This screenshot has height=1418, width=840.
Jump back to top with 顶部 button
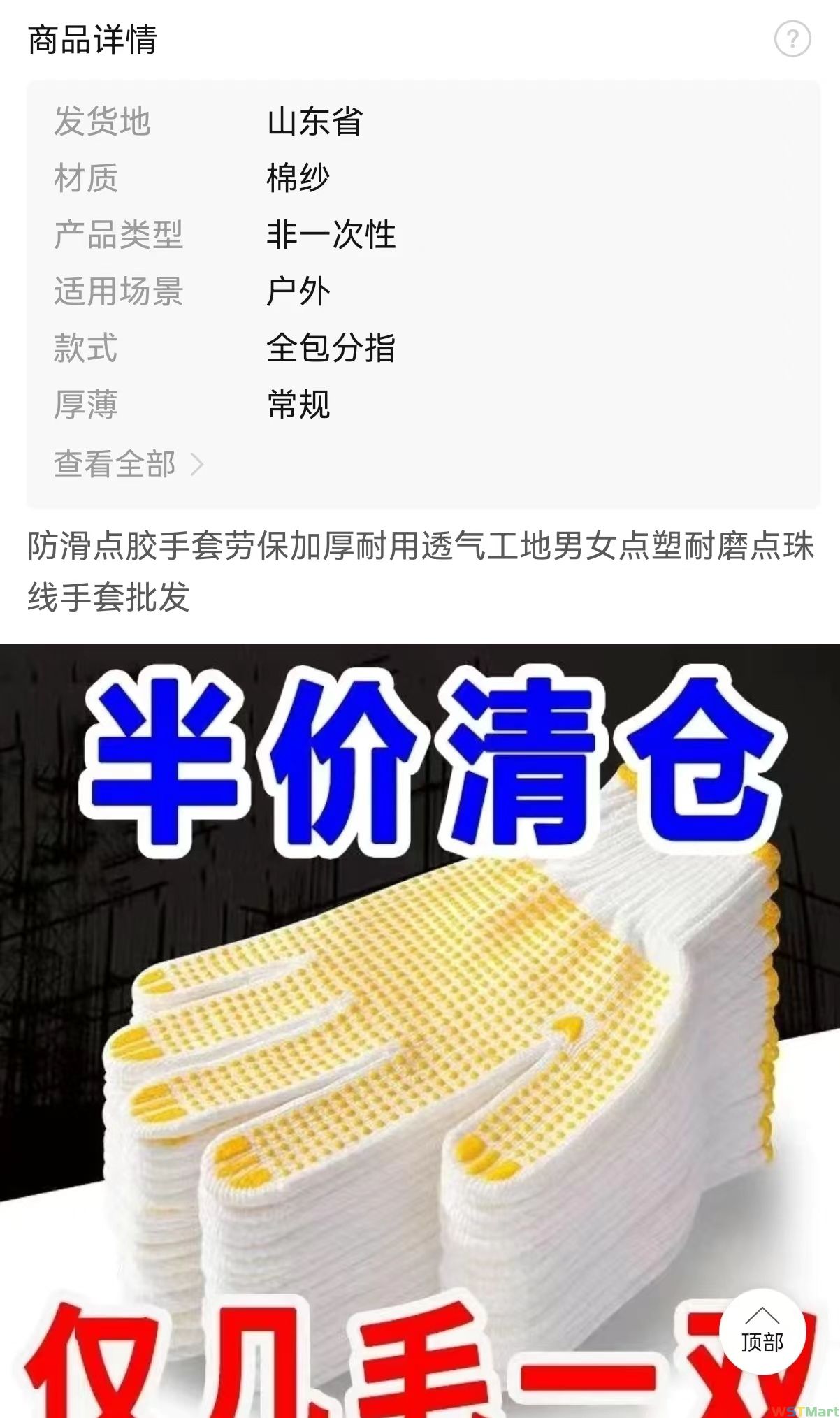point(762,1331)
